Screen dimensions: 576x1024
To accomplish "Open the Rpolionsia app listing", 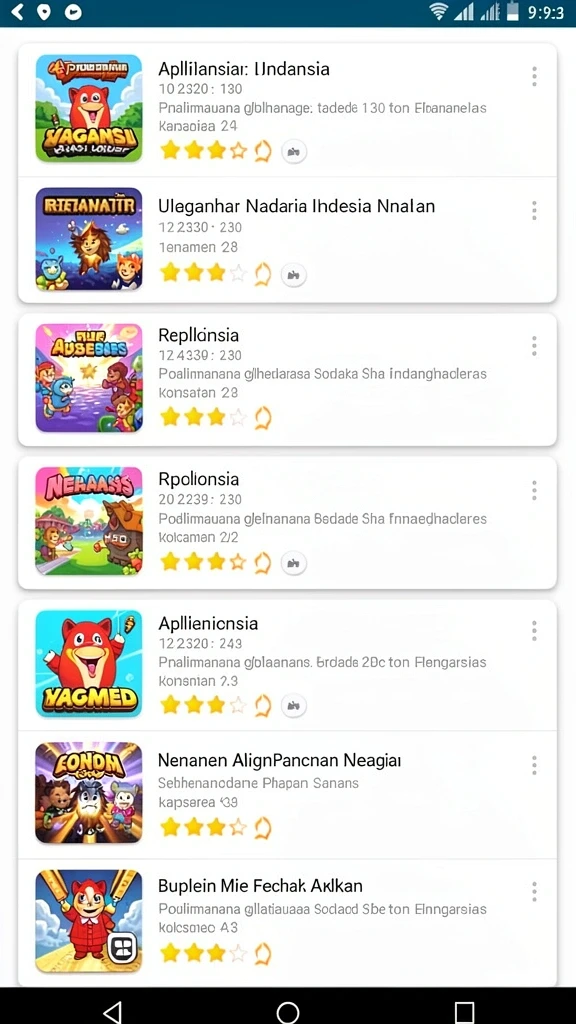I will click(287, 522).
